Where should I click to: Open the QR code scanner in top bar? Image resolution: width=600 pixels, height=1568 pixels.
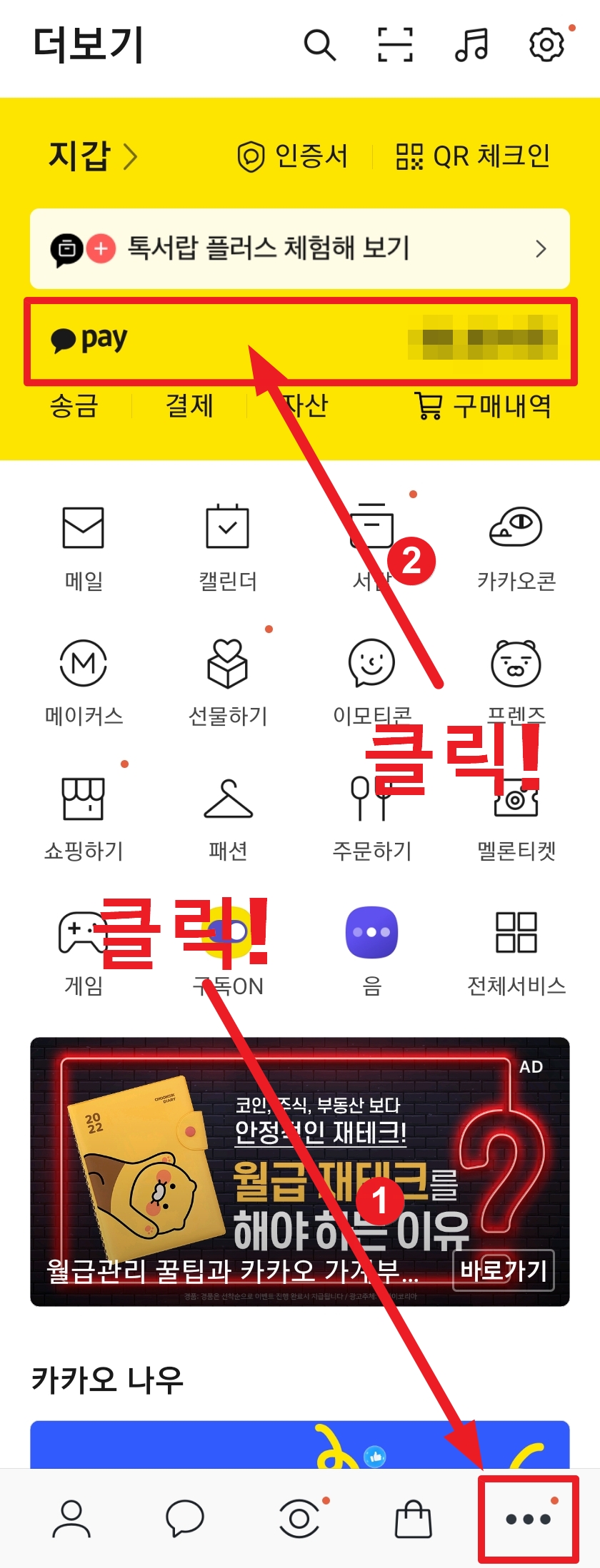395,45
